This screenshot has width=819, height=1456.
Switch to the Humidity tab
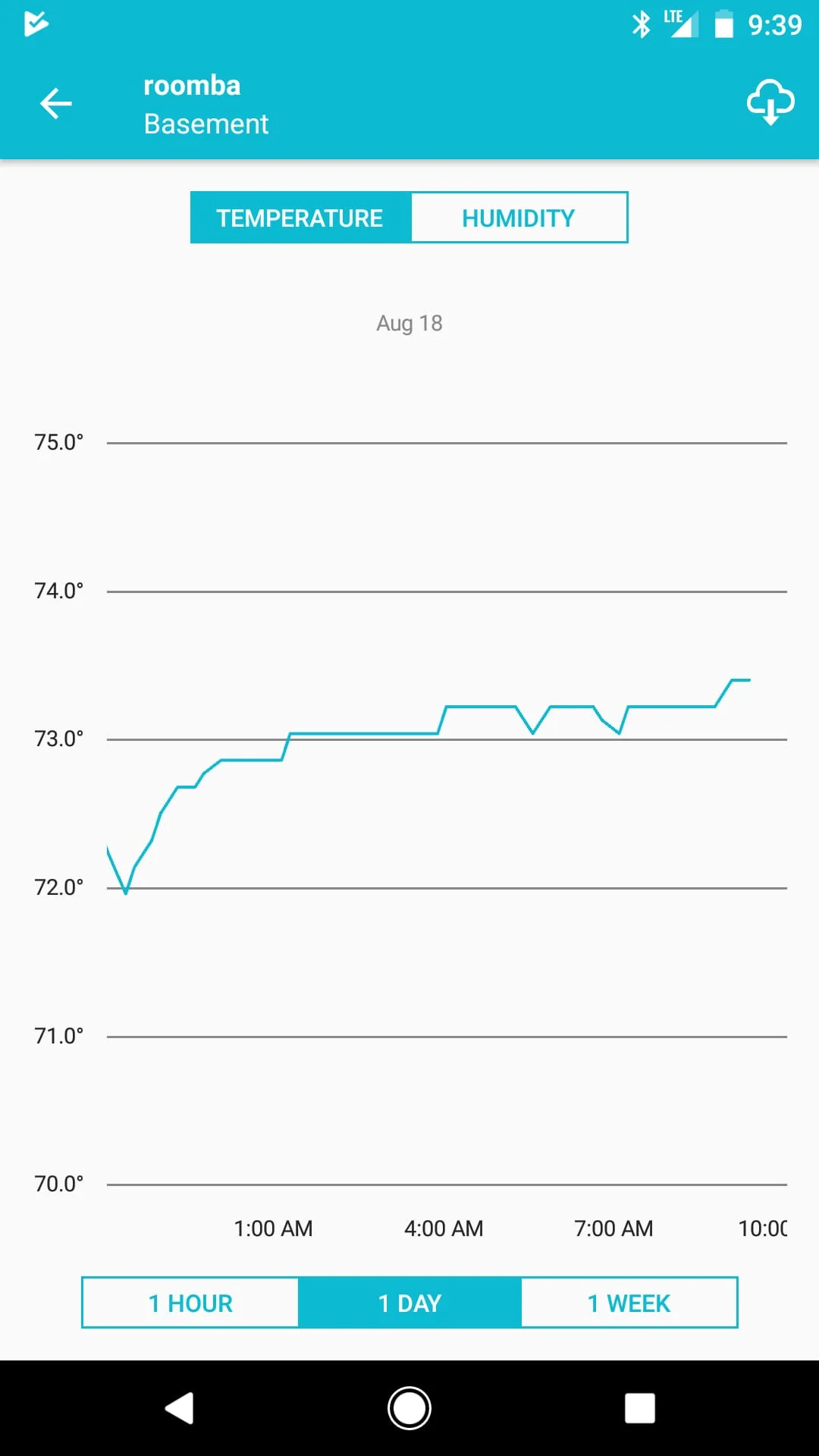[x=519, y=218]
